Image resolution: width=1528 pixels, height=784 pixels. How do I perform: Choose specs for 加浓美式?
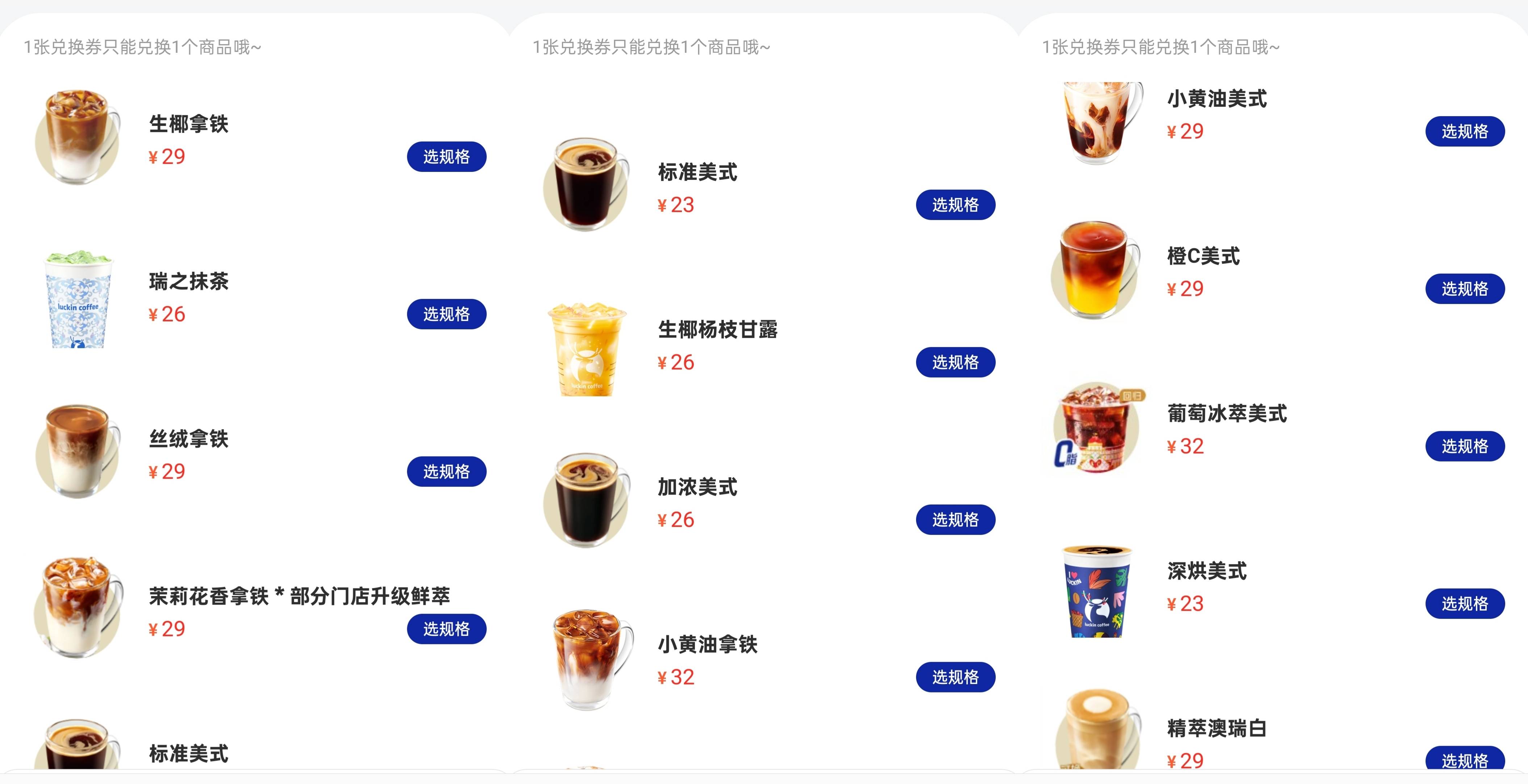coord(955,519)
